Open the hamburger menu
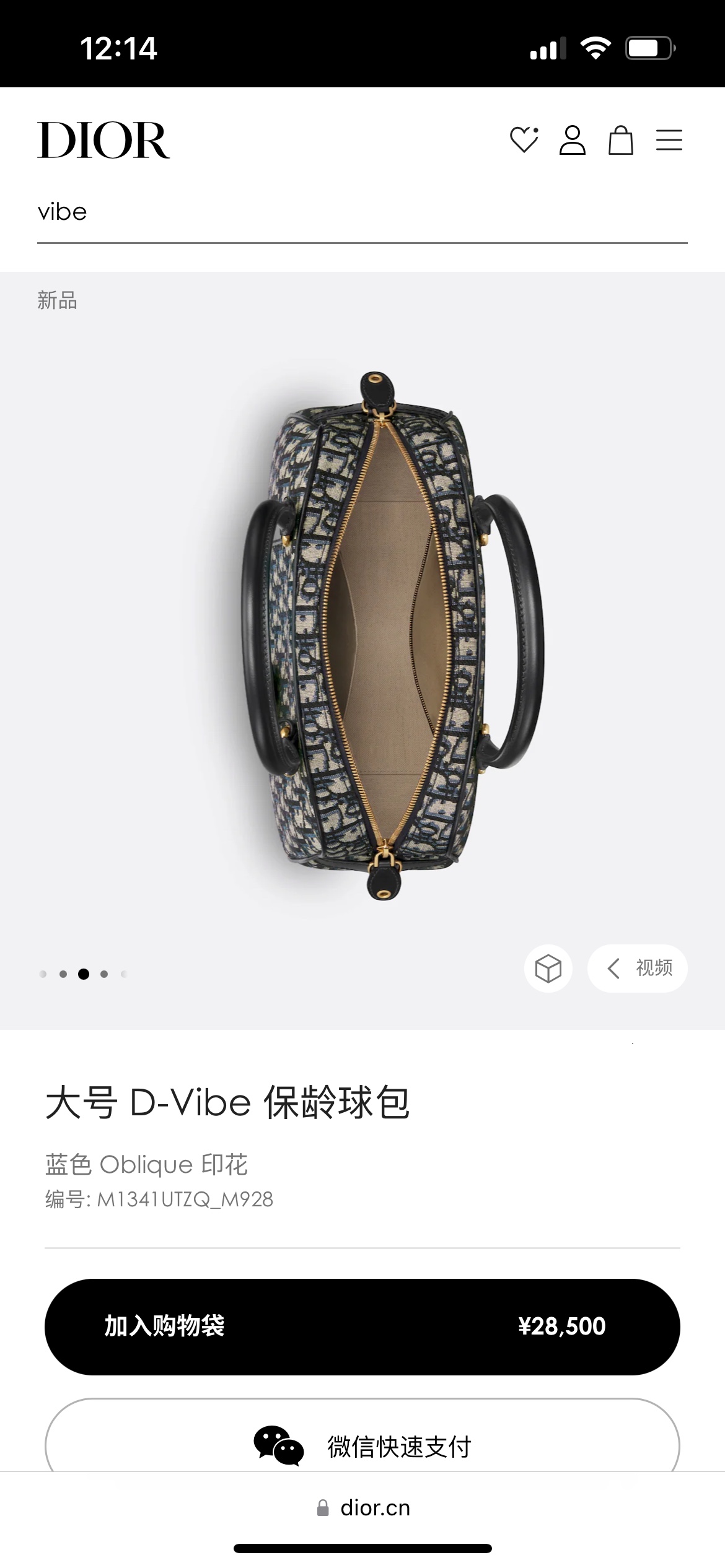 pos(669,140)
